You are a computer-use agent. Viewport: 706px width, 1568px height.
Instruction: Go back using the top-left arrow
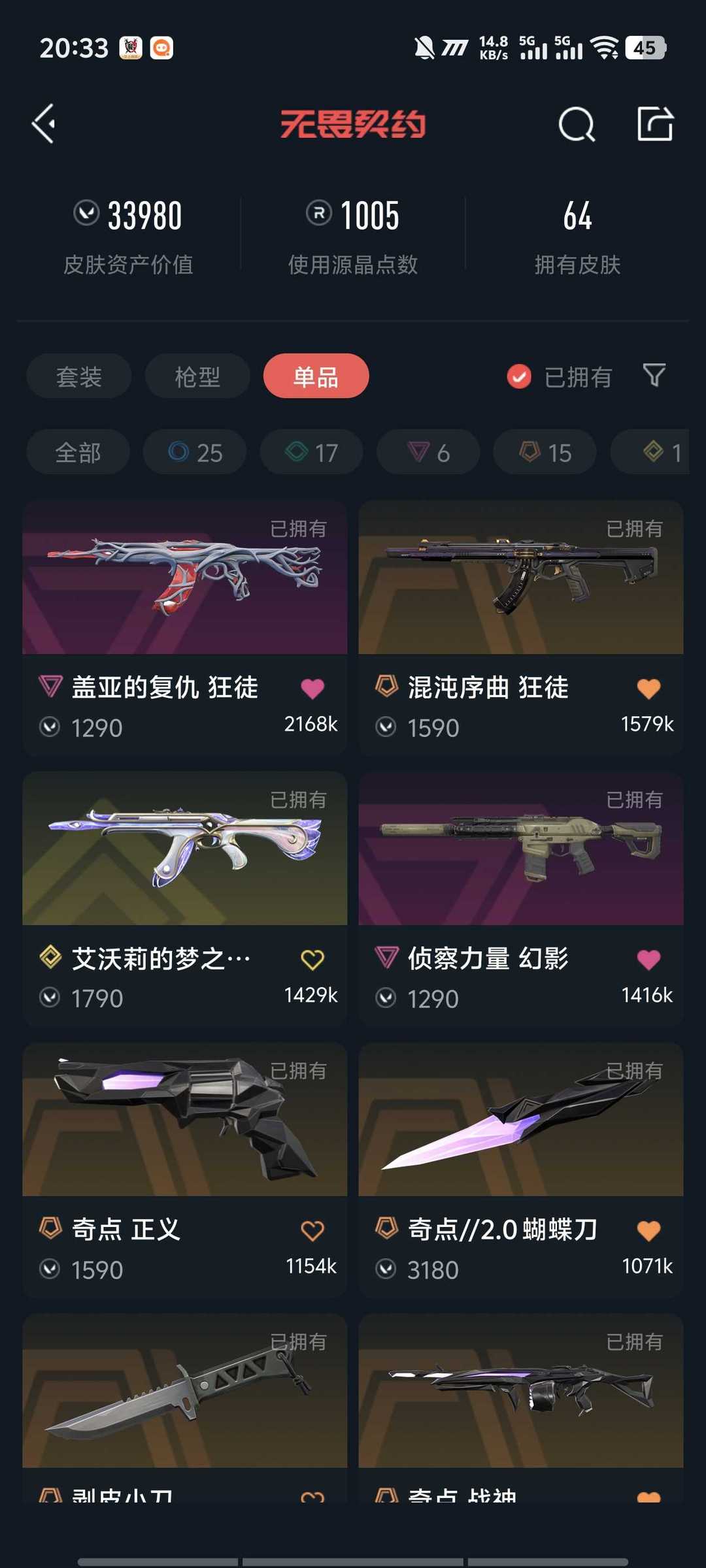coord(44,123)
